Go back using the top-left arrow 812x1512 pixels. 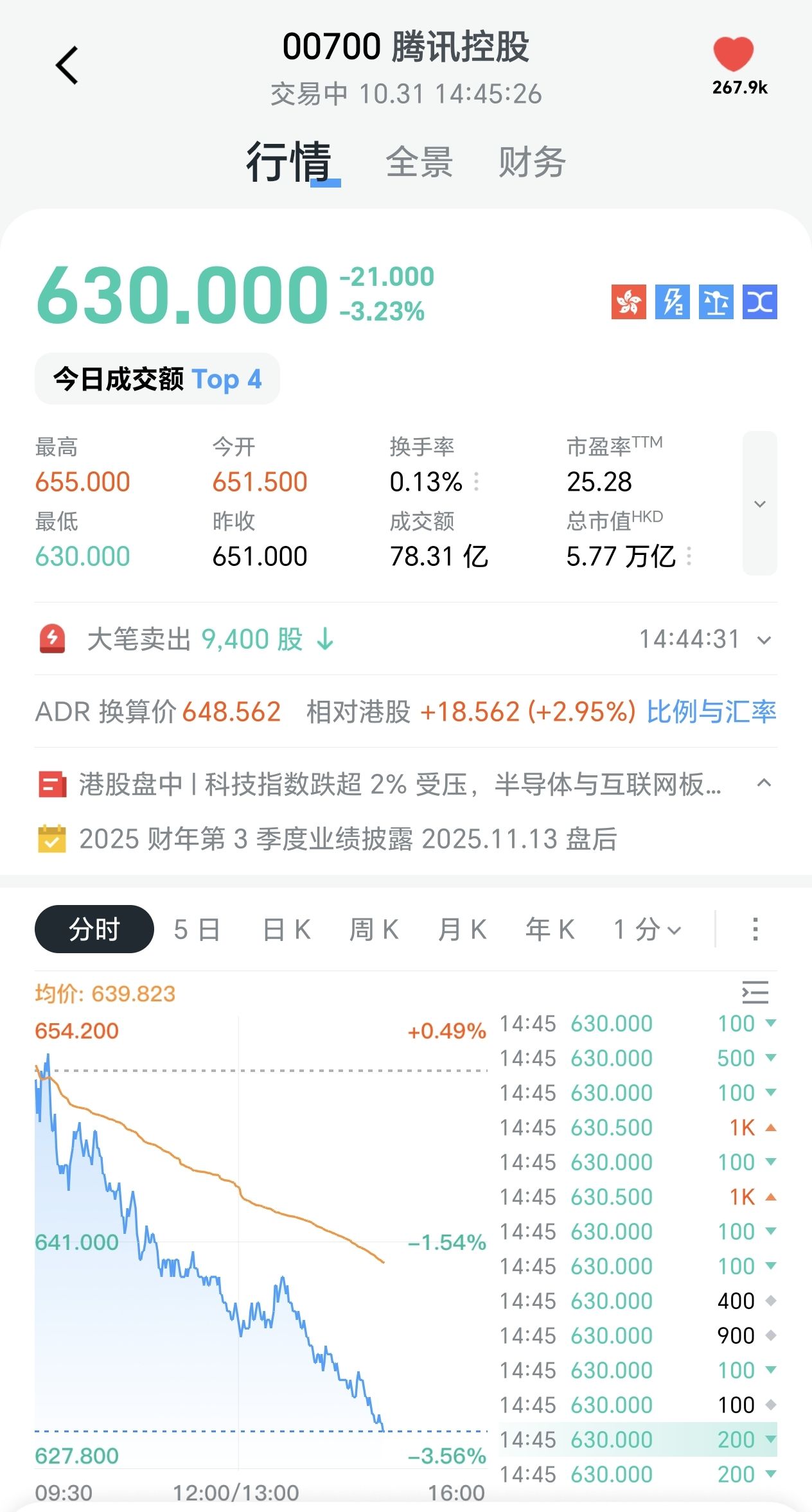[67, 66]
